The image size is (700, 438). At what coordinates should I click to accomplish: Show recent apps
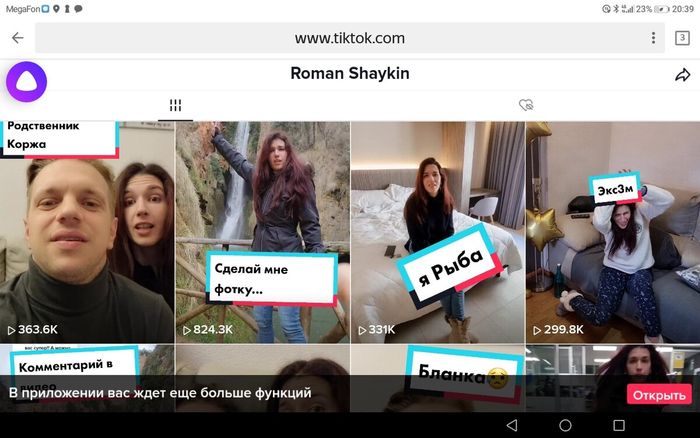[x=619, y=425]
